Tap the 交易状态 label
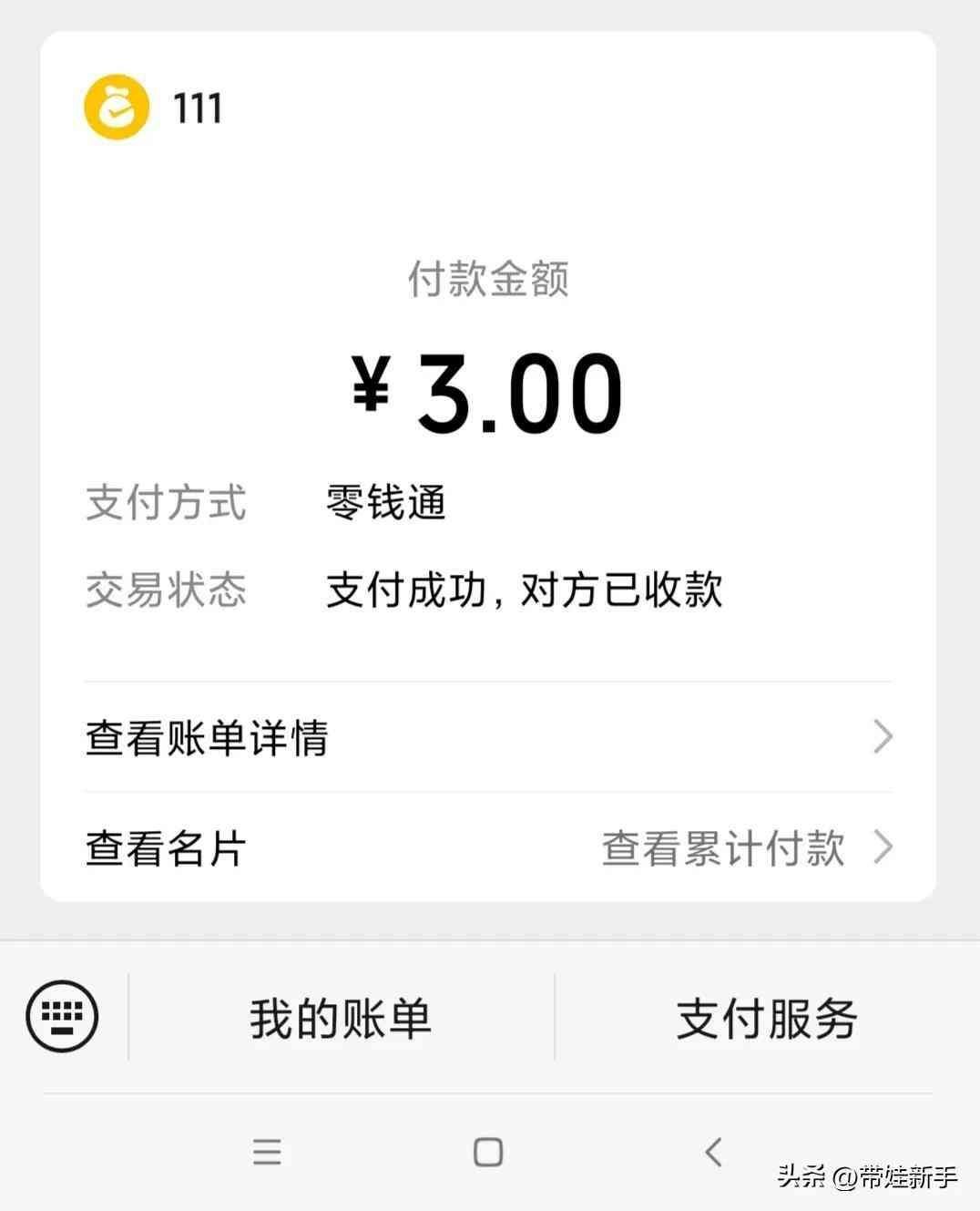 point(165,590)
